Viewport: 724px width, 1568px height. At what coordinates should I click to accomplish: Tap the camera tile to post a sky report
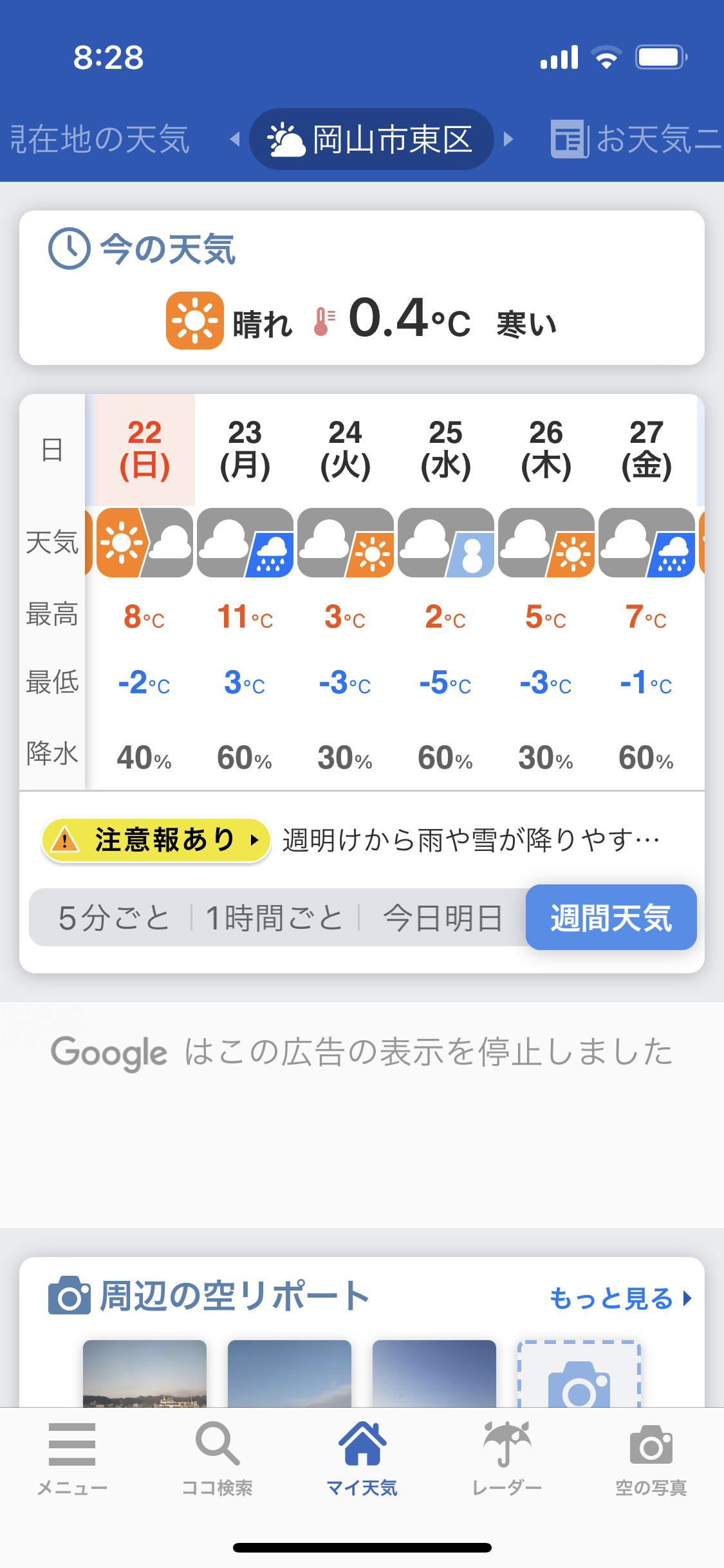tap(579, 1374)
